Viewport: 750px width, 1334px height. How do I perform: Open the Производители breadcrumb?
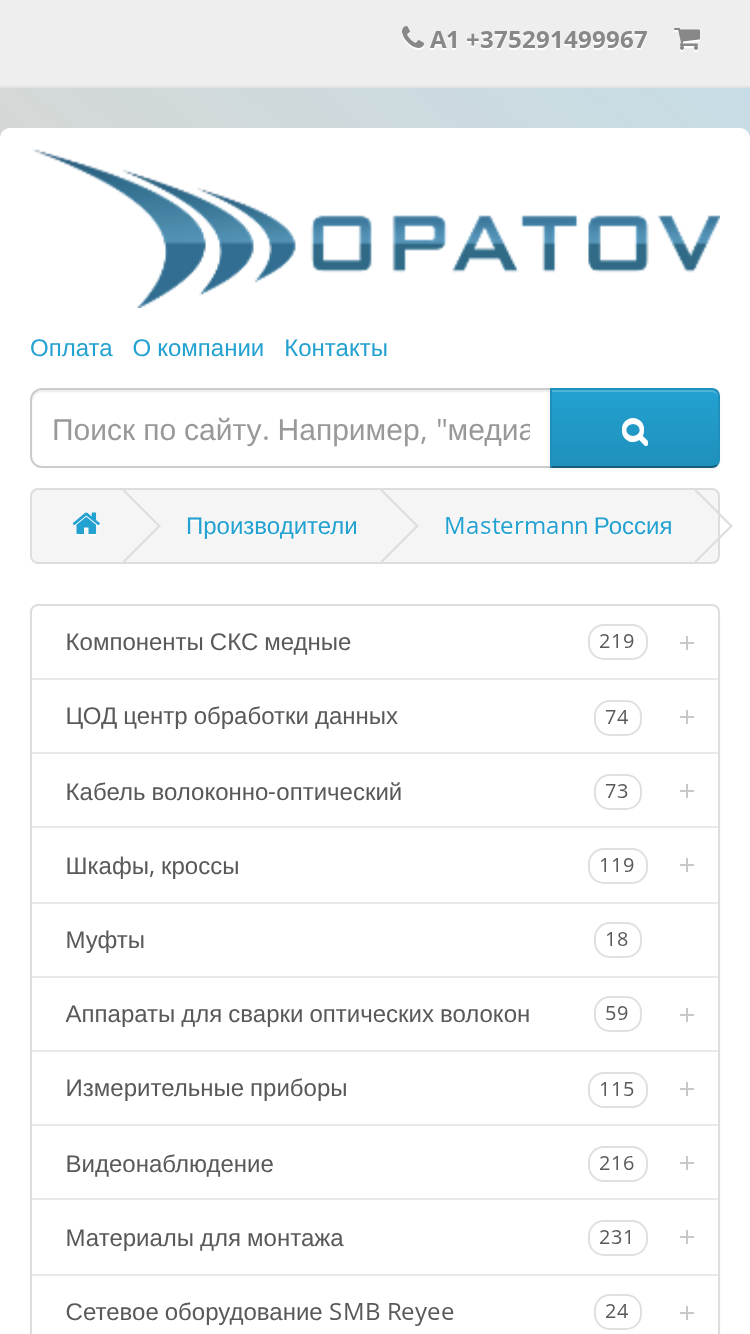pos(271,526)
